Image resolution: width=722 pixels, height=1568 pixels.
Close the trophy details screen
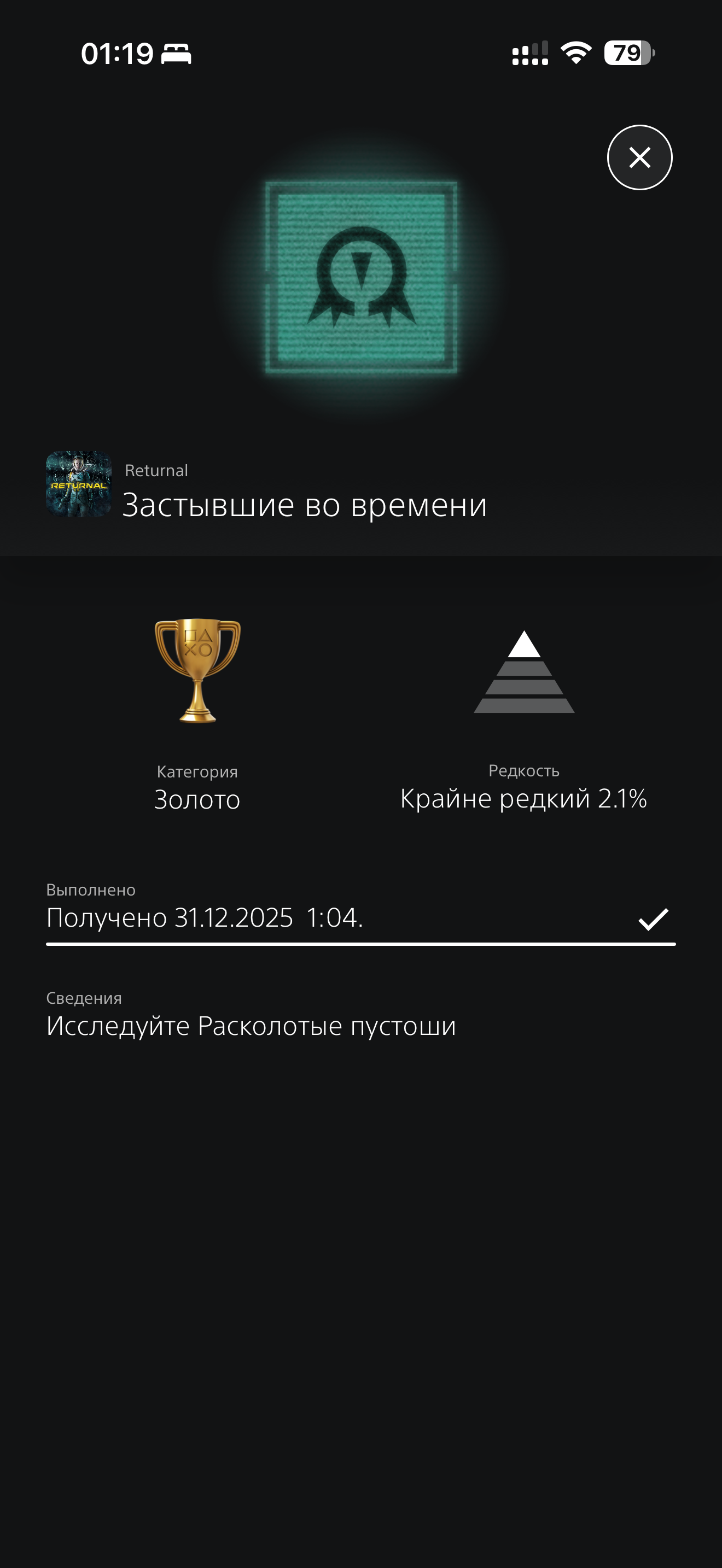(639, 157)
